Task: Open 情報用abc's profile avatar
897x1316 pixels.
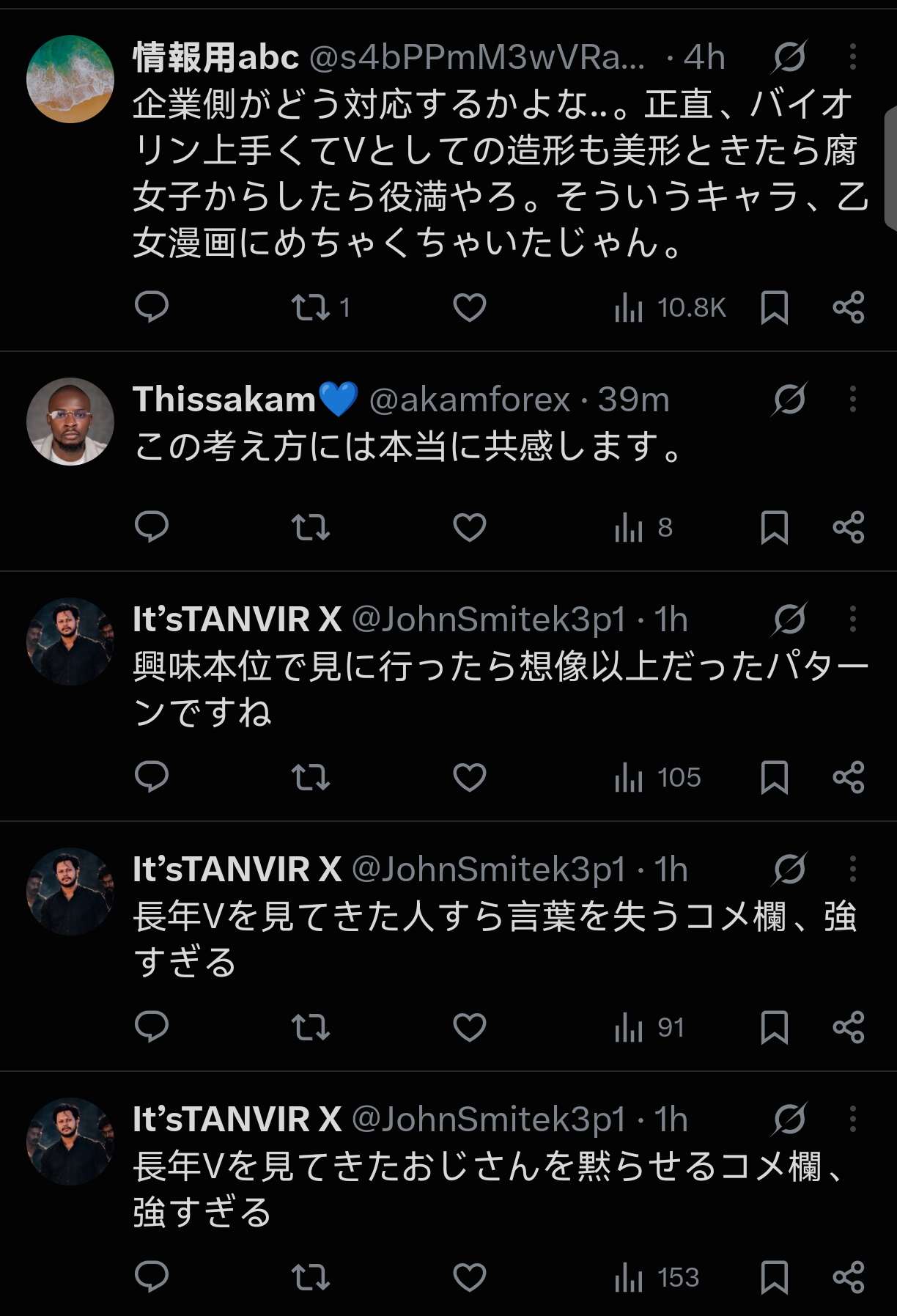Action: pos(70,79)
